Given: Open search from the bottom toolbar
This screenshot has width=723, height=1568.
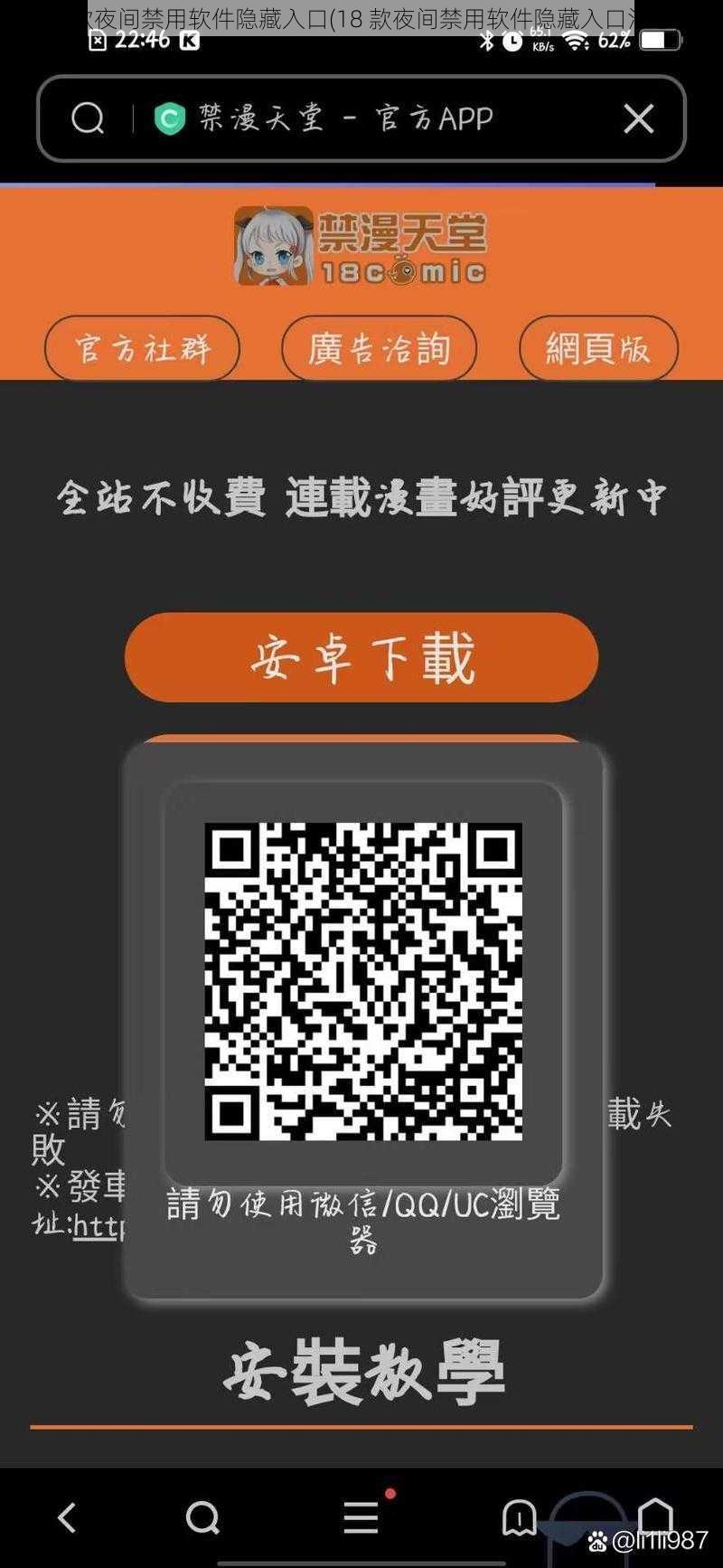Looking at the screenshot, I should click(202, 1517).
